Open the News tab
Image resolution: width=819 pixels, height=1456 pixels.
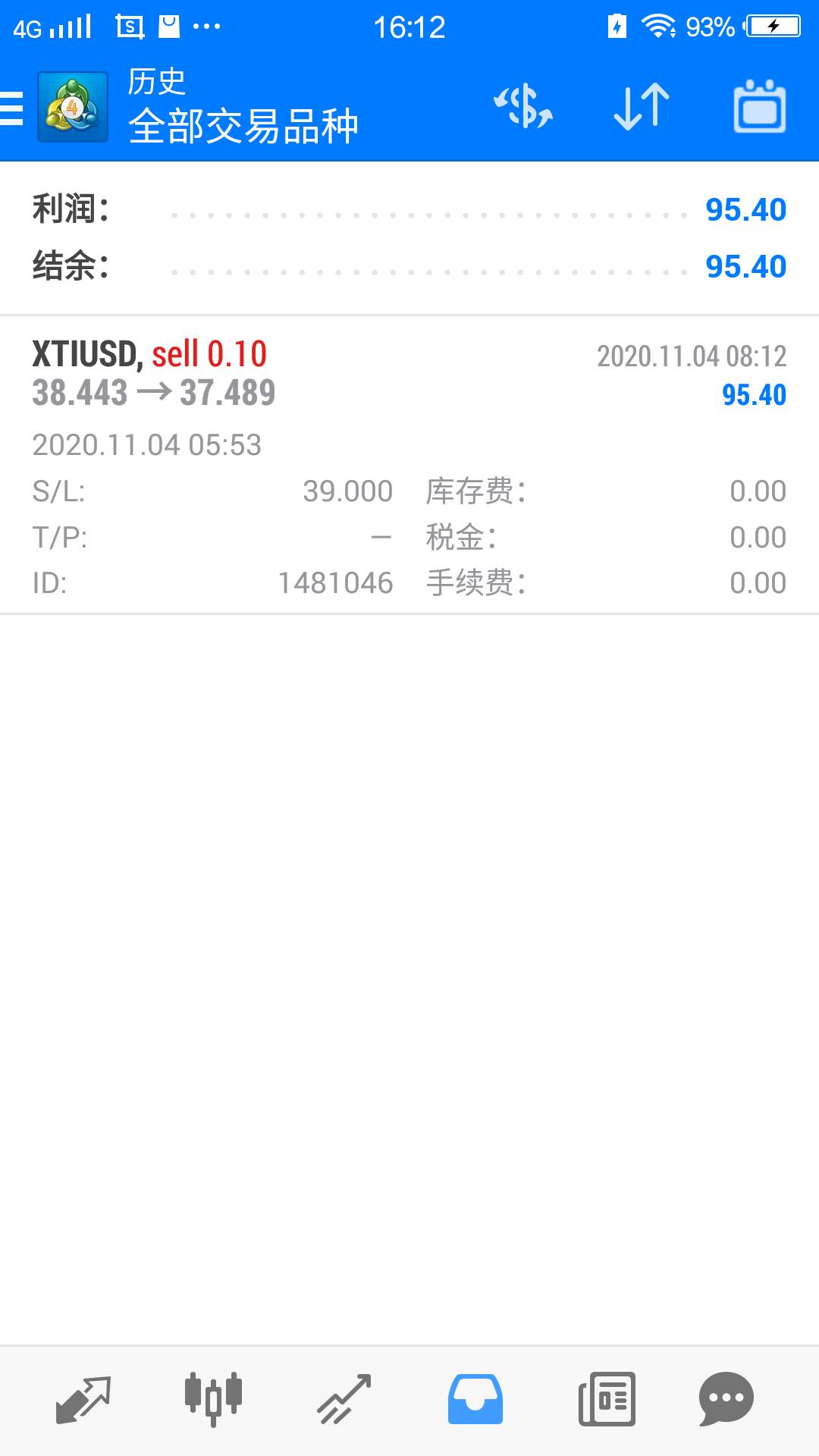pyautogui.click(x=607, y=1399)
